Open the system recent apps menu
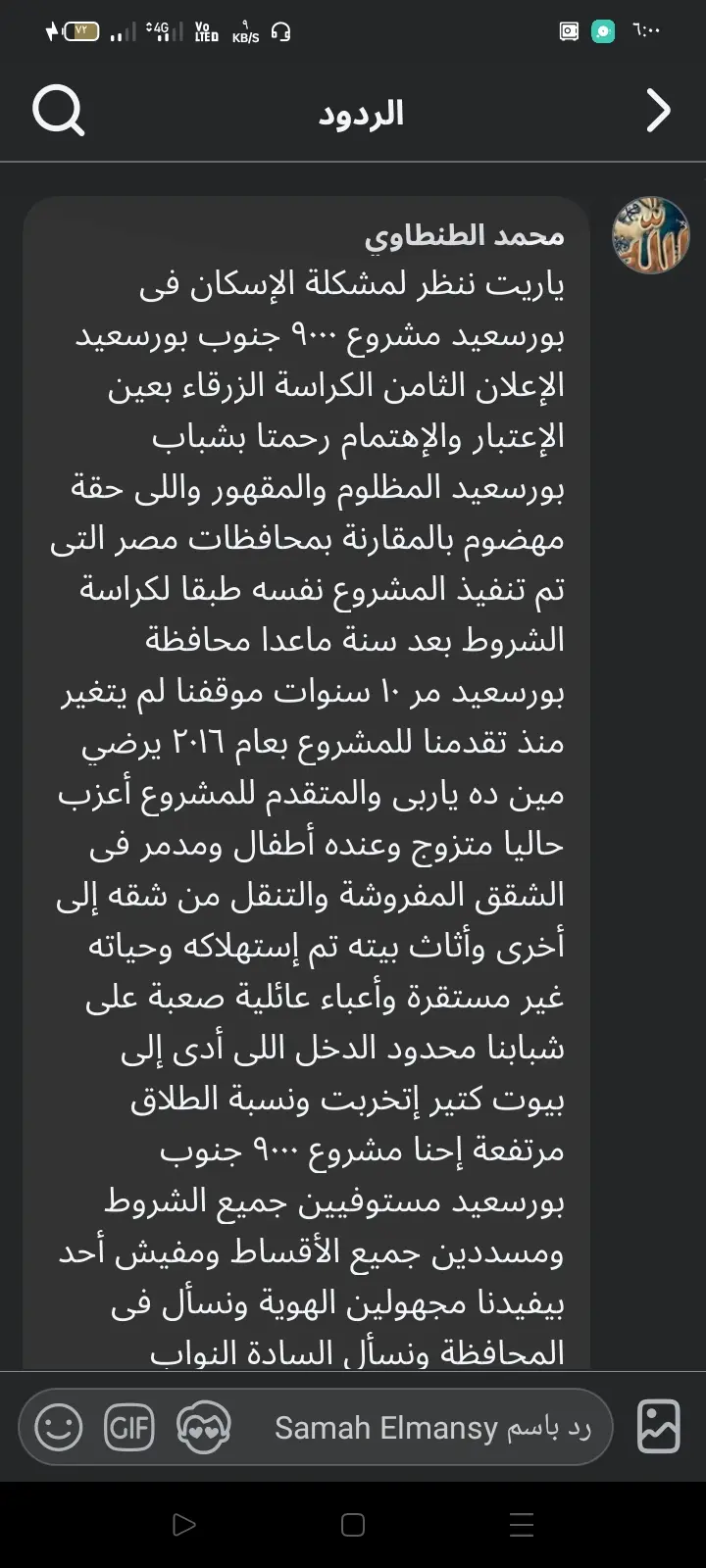 click(522, 1525)
